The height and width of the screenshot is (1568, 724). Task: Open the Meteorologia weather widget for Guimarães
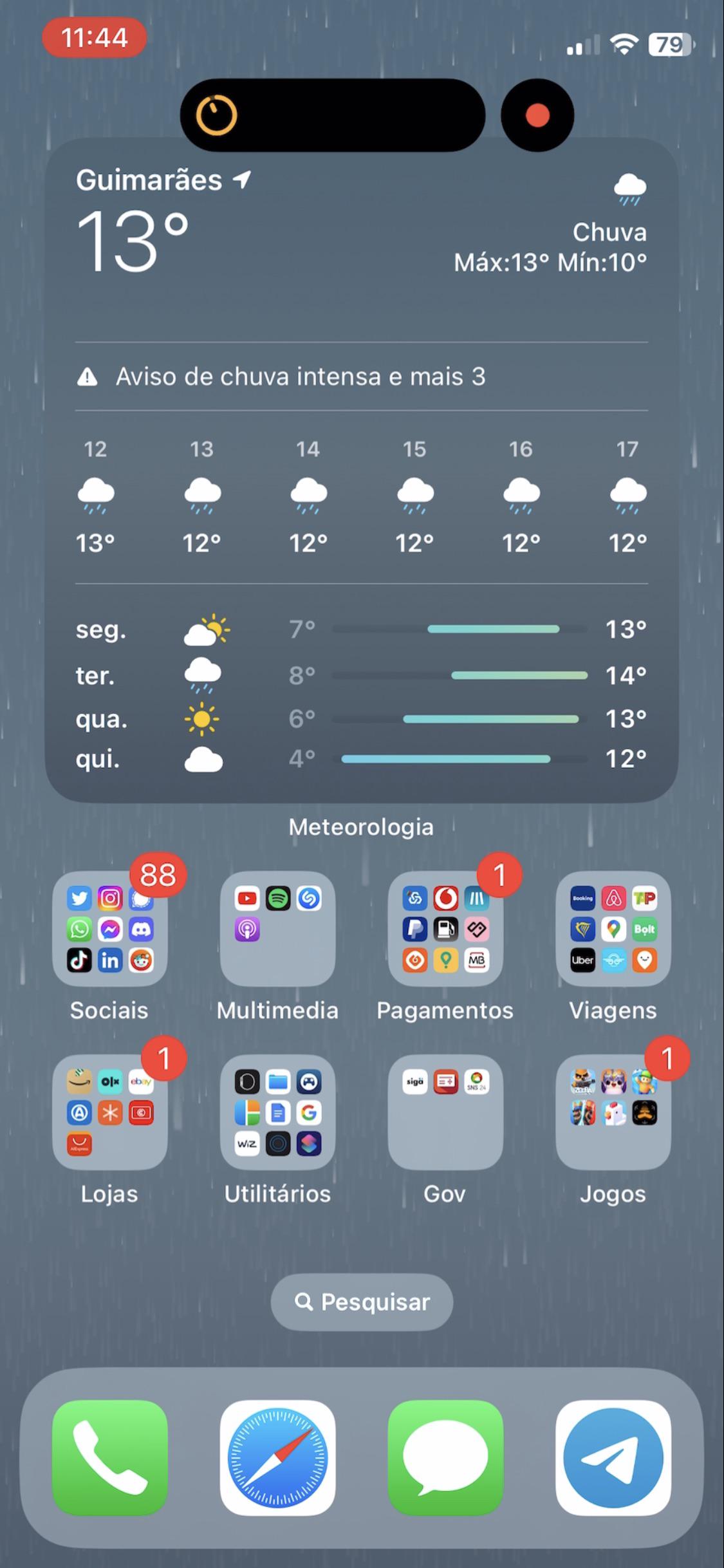(361, 470)
